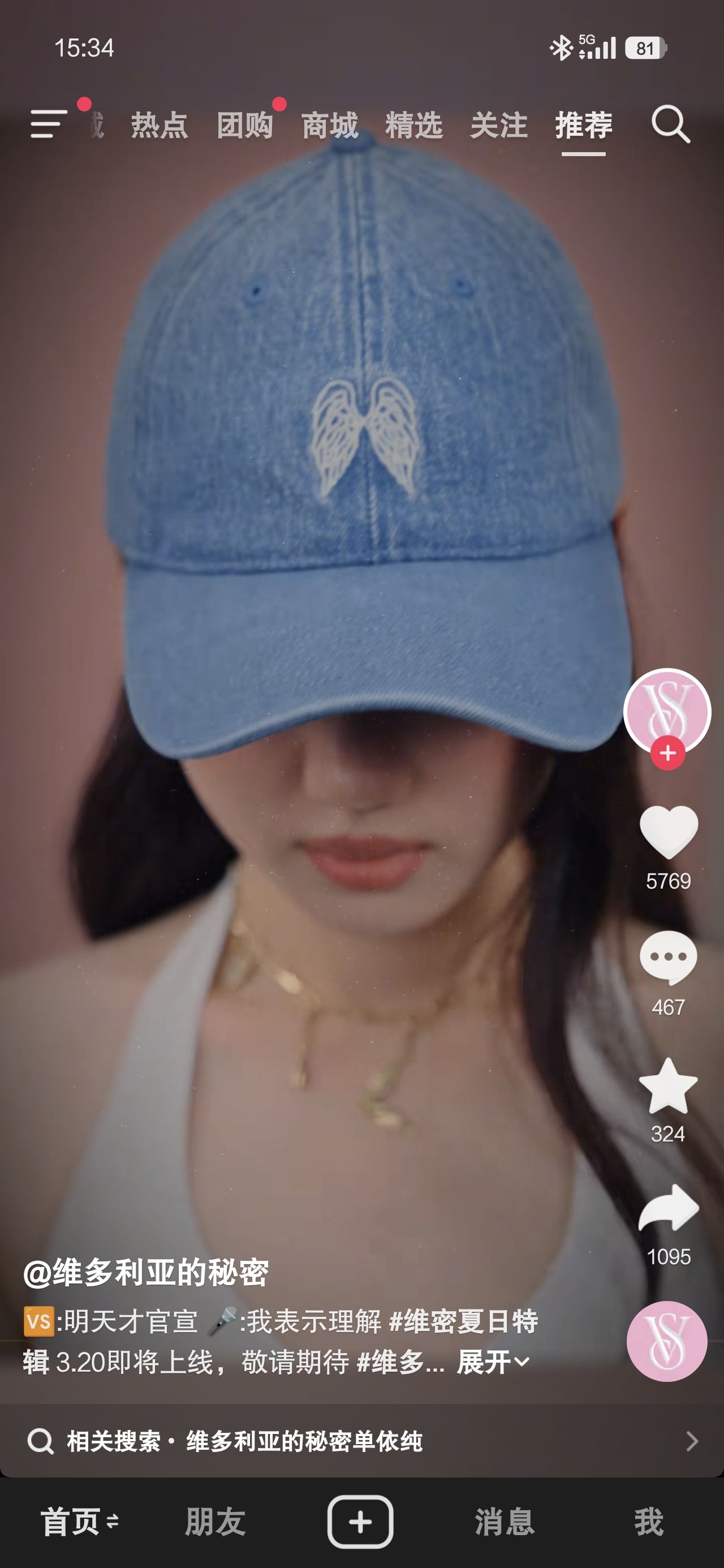724x1568 pixels.
Task: Go to the 朋友 tab
Action: (216, 1522)
